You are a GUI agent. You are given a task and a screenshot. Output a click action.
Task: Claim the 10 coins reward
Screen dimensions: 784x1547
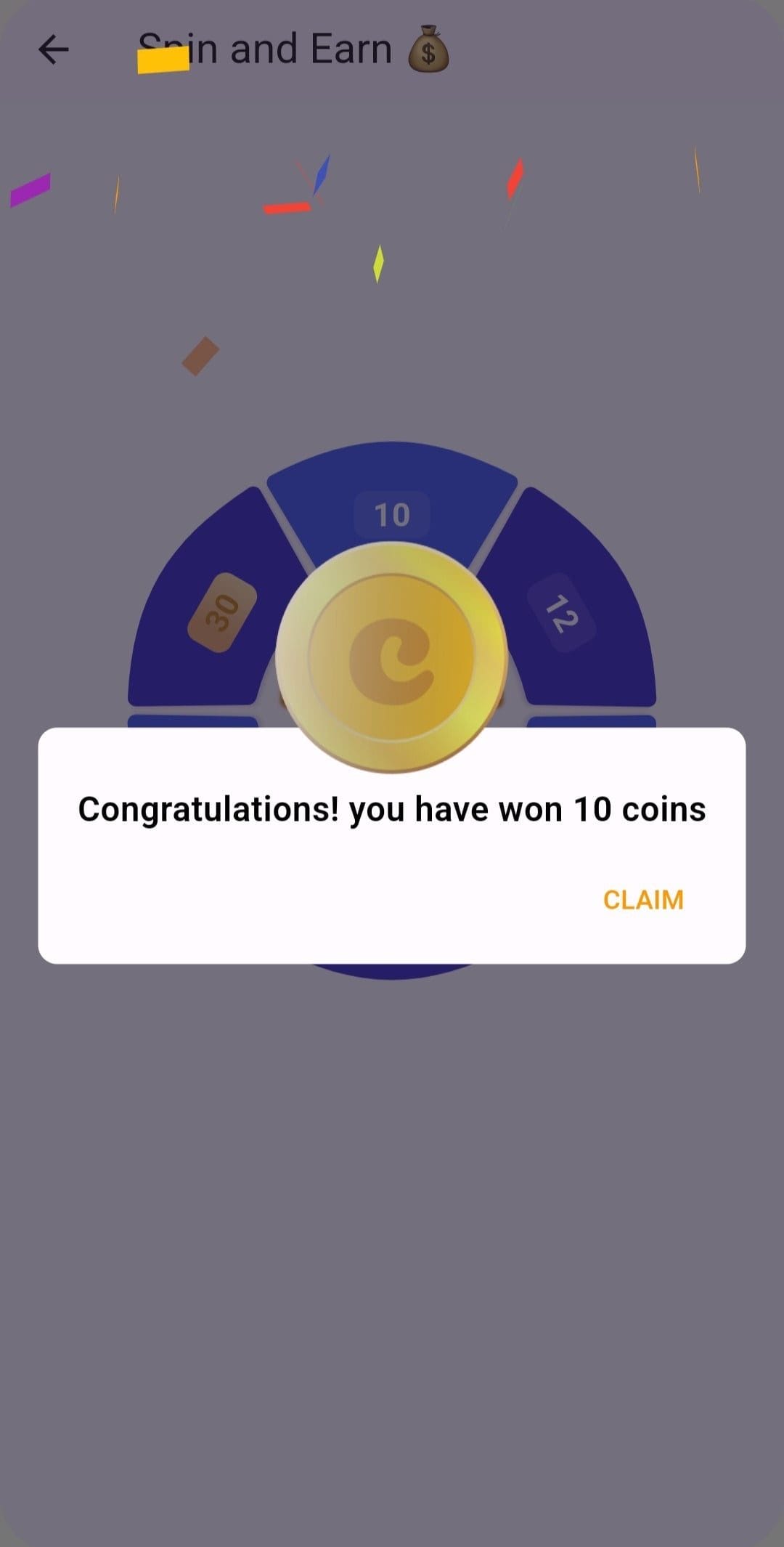click(643, 900)
